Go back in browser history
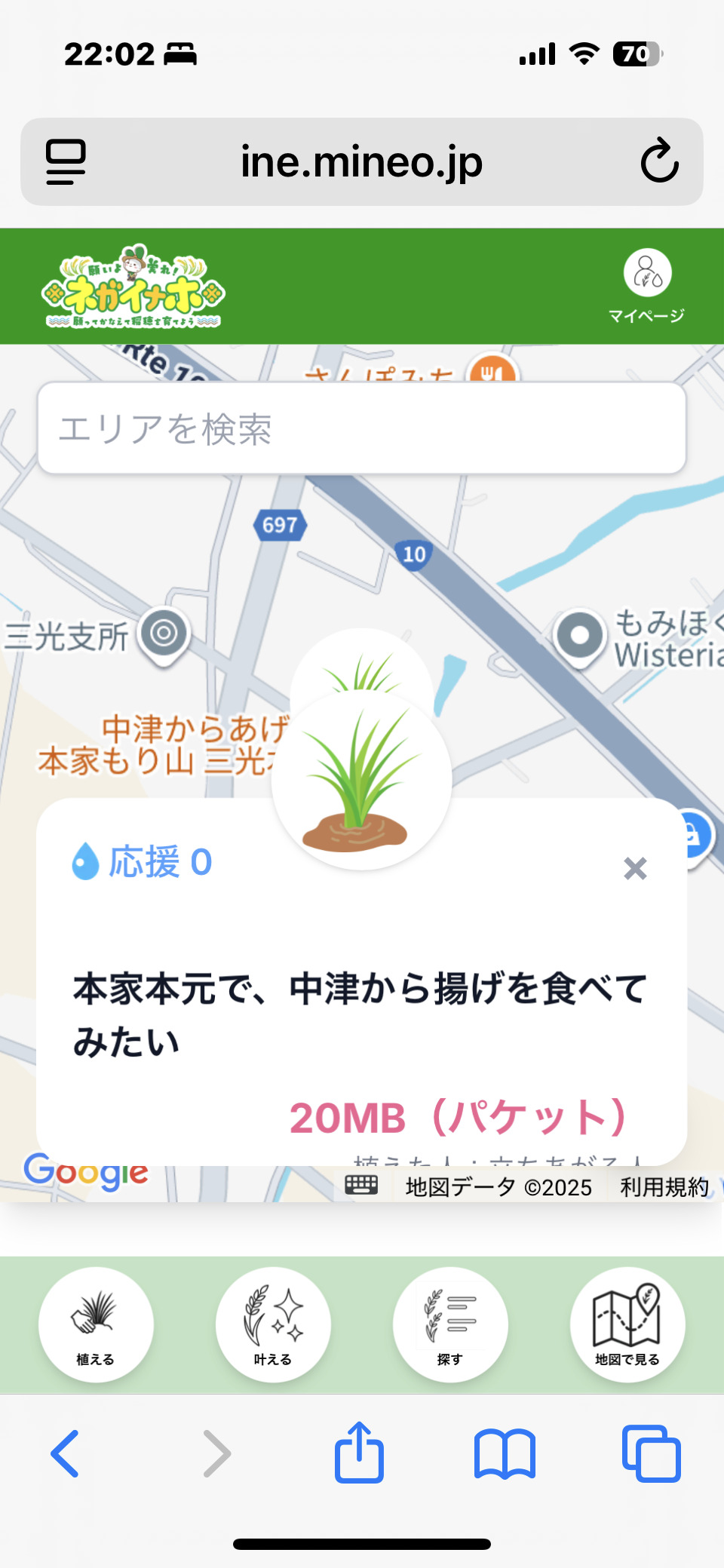Screen dimensions: 724x1568 click(66, 1453)
